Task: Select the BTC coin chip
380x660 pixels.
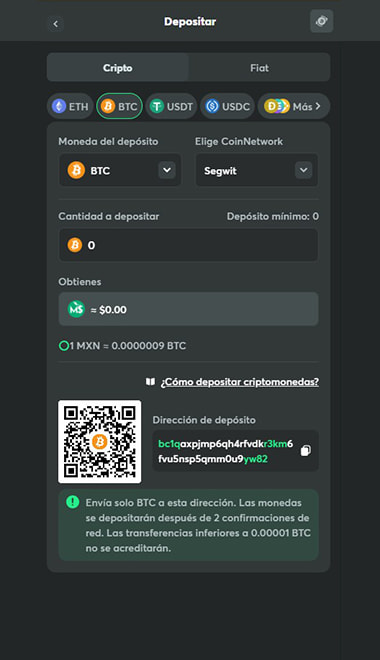Action: tap(120, 106)
